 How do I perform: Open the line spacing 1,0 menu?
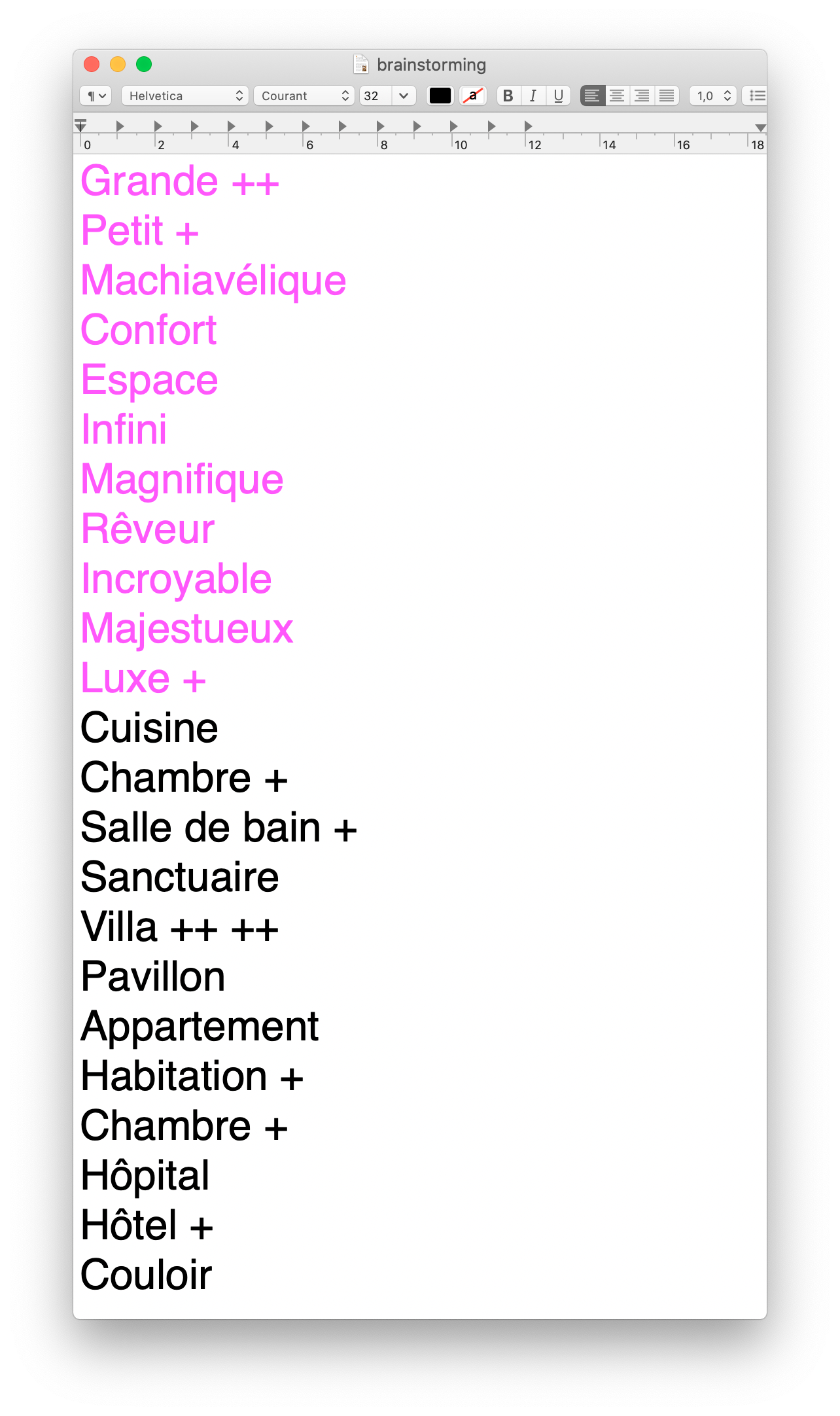(x=713, y=96)
